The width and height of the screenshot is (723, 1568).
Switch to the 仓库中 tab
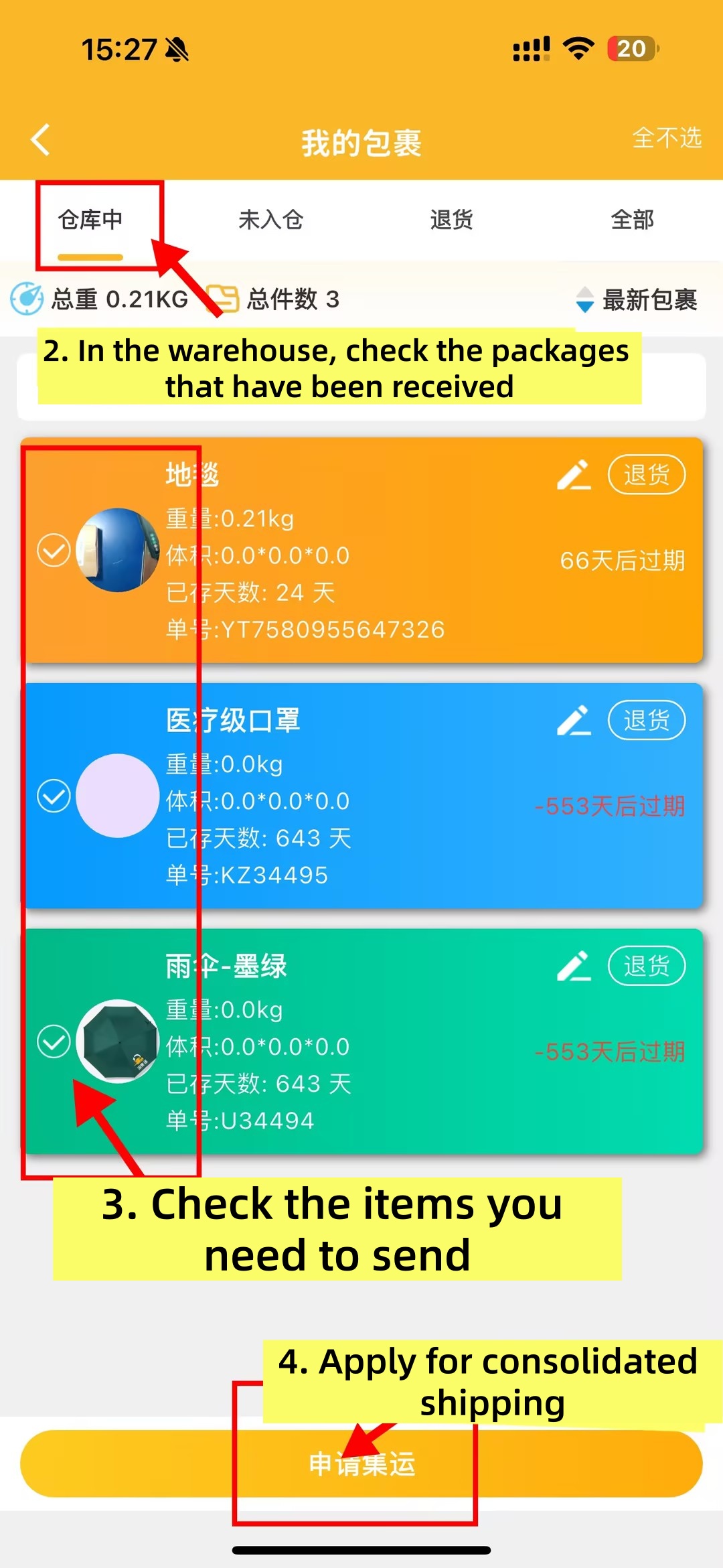pos(90,220)
